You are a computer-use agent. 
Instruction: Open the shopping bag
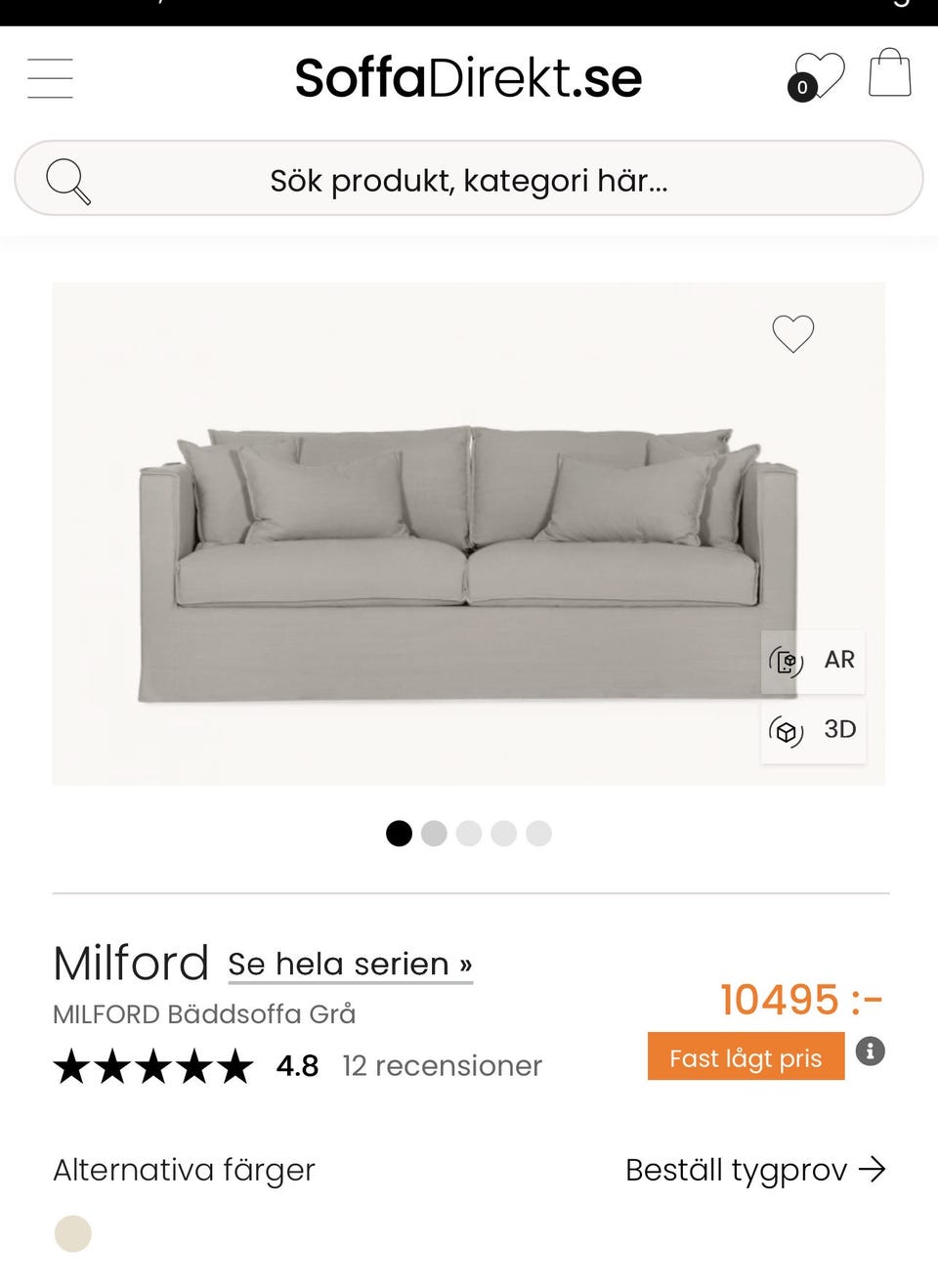coord(888,73)
